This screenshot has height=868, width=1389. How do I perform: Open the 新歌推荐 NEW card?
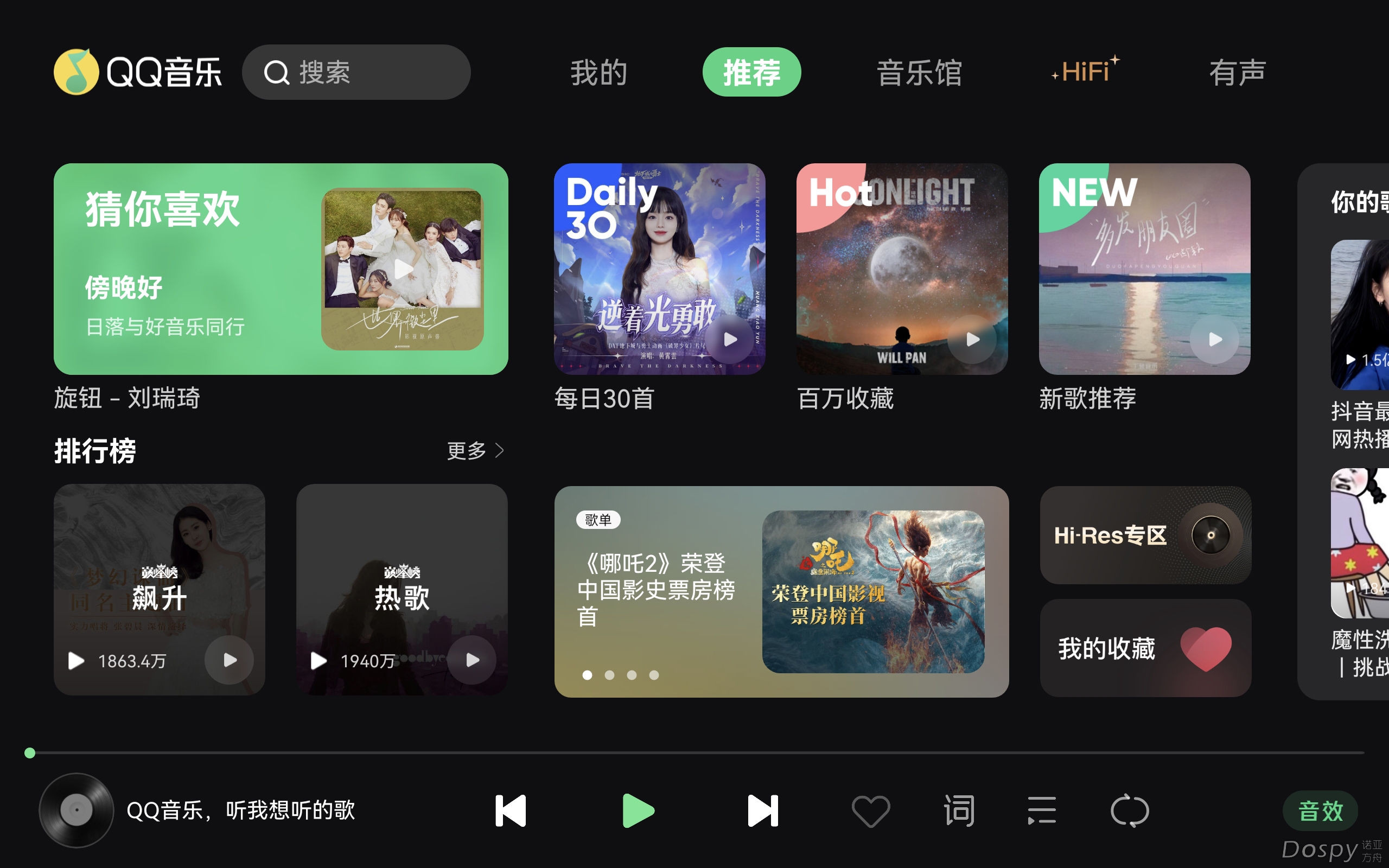coord(1144,269)
